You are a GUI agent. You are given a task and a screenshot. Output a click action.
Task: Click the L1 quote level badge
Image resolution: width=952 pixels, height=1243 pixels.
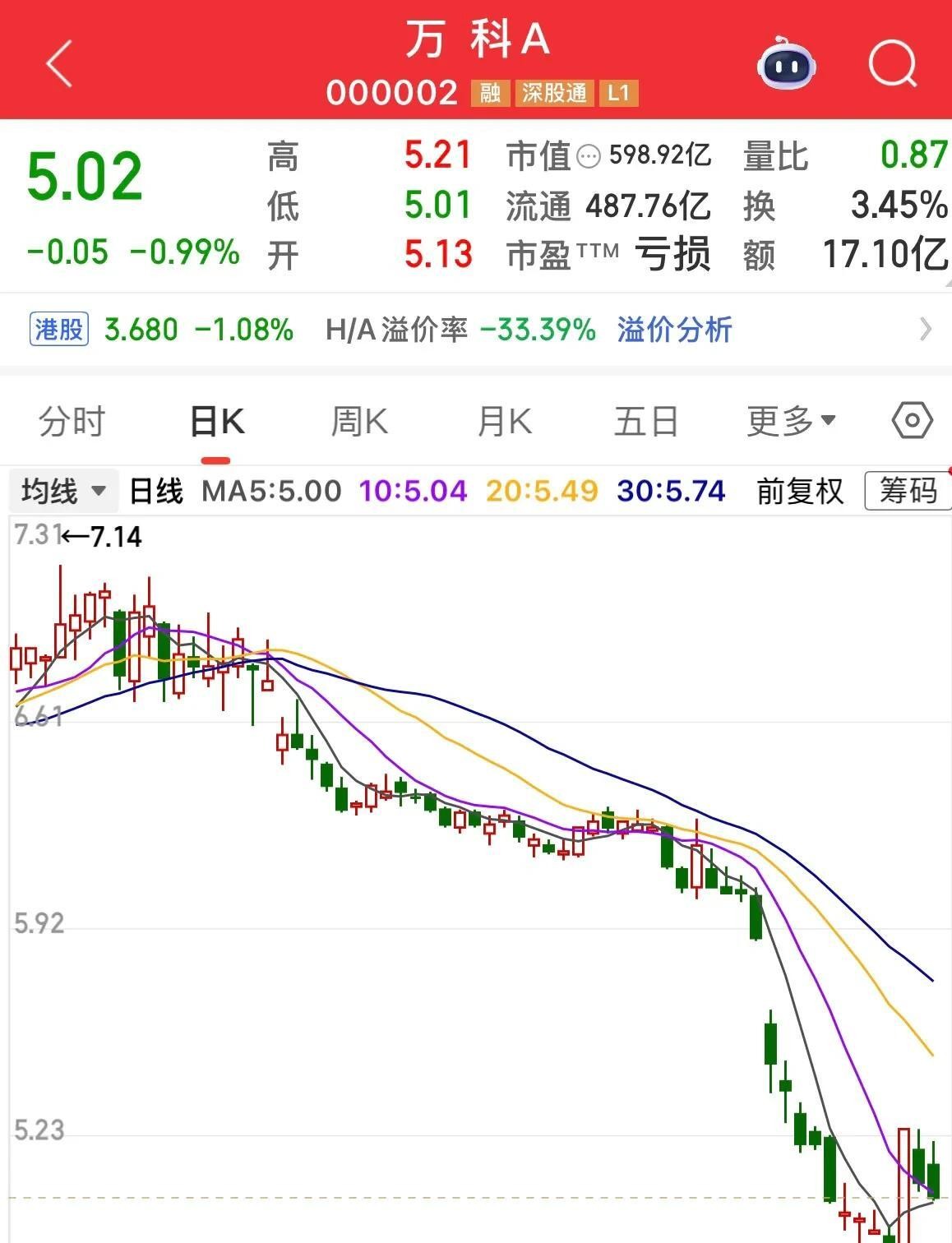(x=618, y=93)
